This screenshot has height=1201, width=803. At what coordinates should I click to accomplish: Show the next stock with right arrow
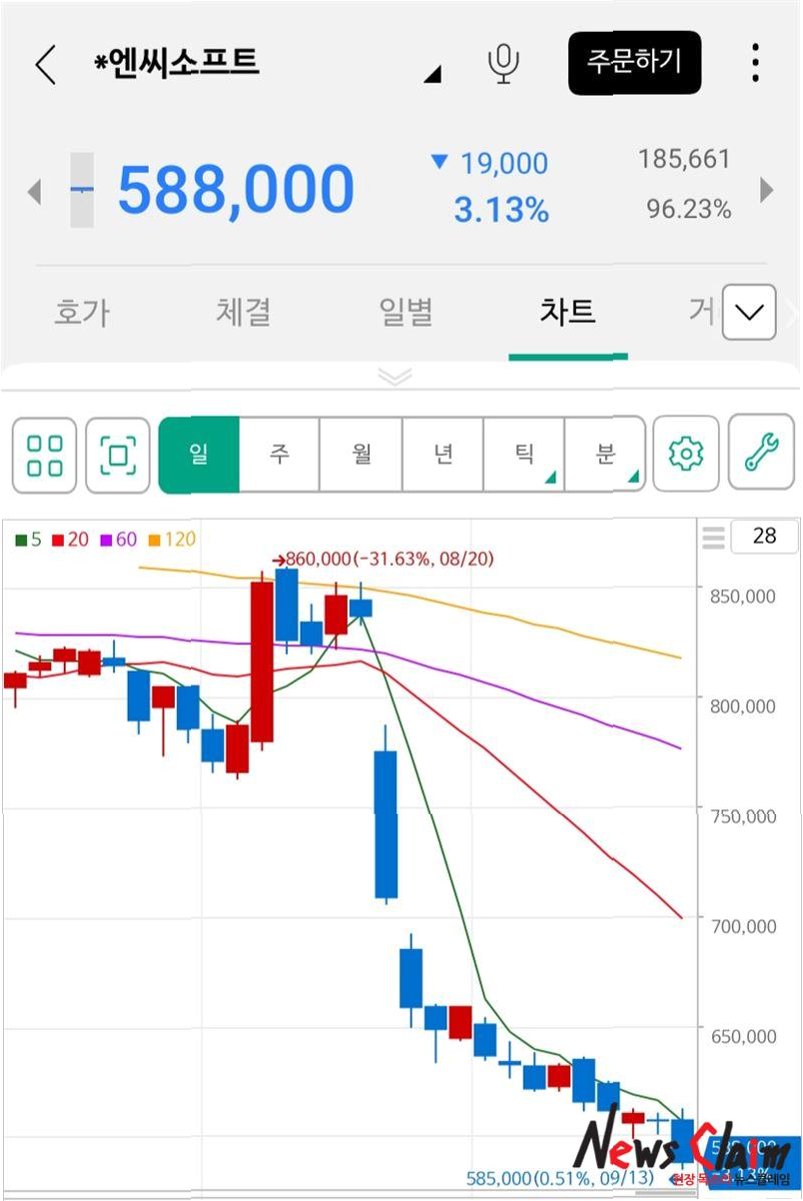(x=767, y=189)
